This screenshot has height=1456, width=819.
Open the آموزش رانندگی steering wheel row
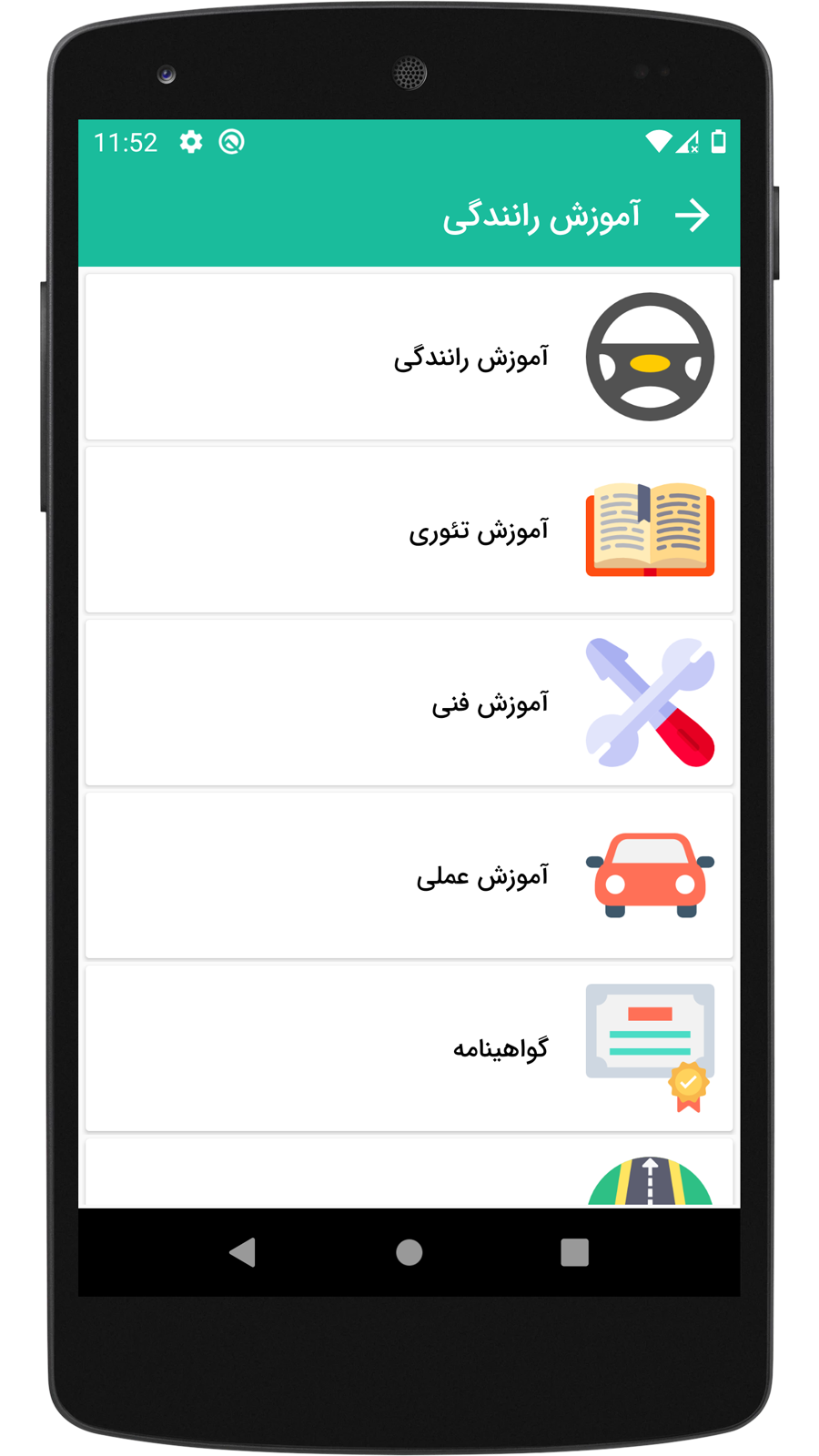coord(409,357)
